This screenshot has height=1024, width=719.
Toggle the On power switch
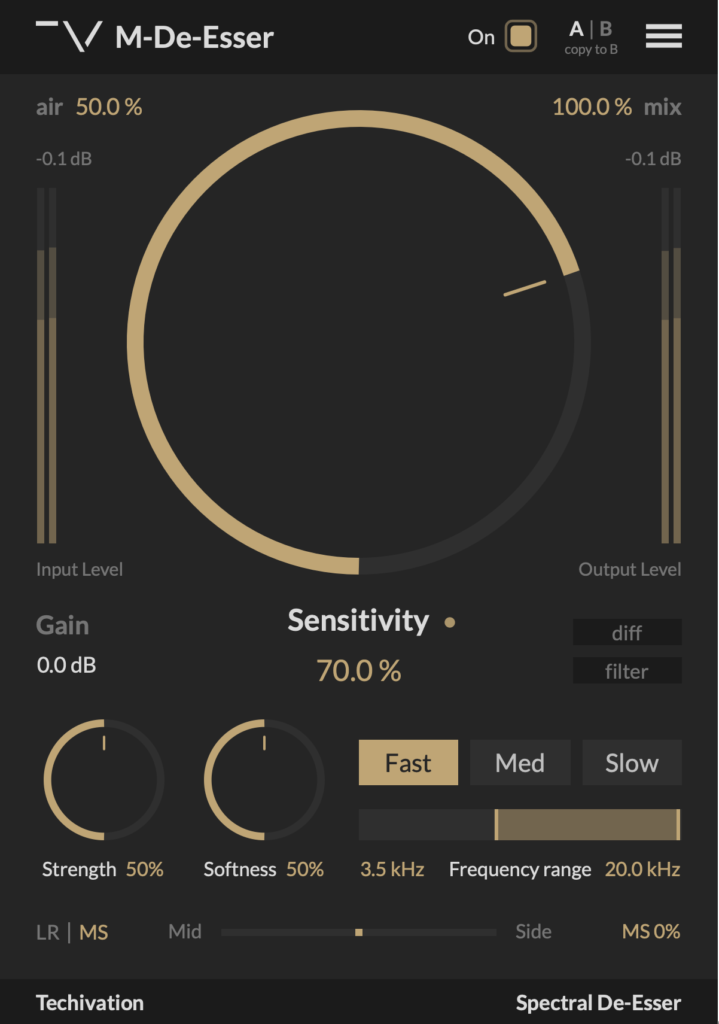pyautogui.click(x=520, y=37)
